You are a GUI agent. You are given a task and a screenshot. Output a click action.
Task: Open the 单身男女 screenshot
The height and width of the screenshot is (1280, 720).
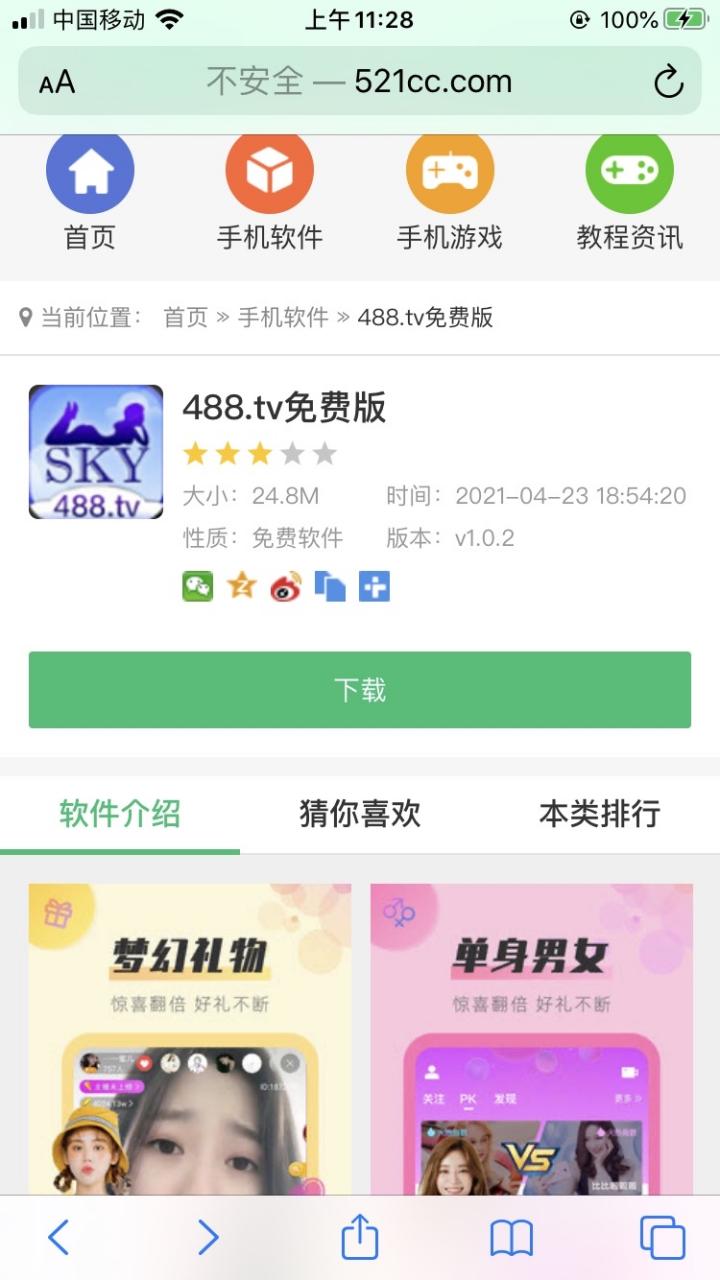(531, 1040)
